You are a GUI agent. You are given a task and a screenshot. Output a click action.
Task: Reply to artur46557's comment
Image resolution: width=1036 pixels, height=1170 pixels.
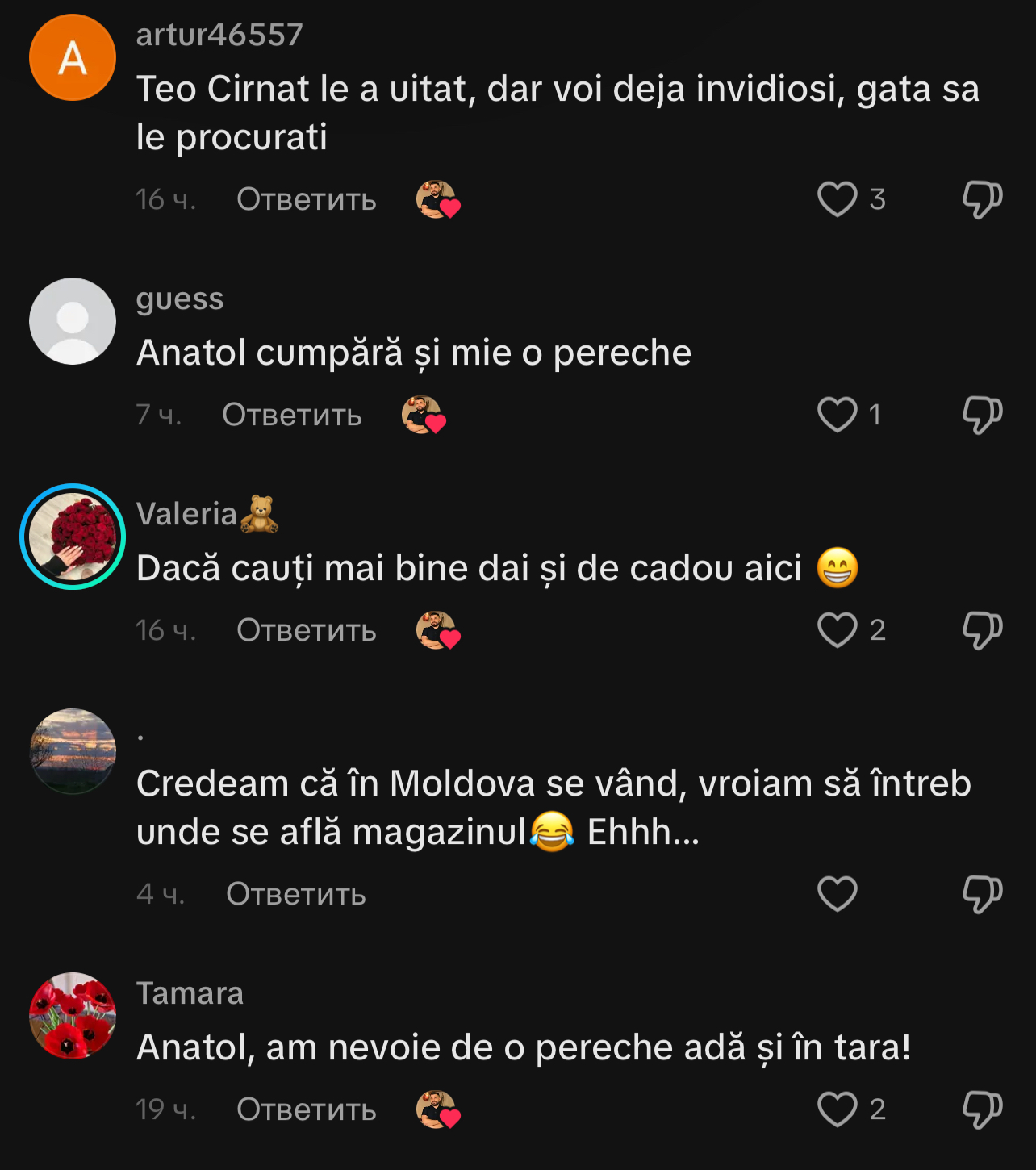pyautogui.click(x=306, y=199)
